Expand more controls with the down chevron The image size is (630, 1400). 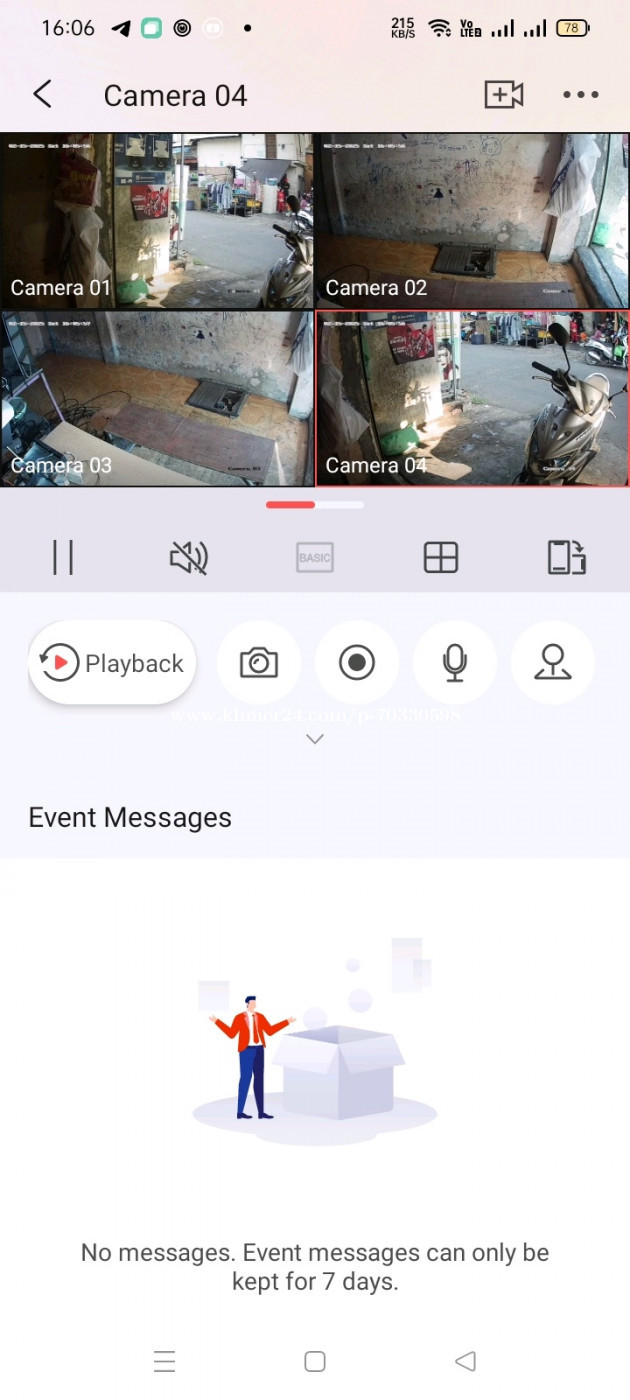tap(315, 739)
